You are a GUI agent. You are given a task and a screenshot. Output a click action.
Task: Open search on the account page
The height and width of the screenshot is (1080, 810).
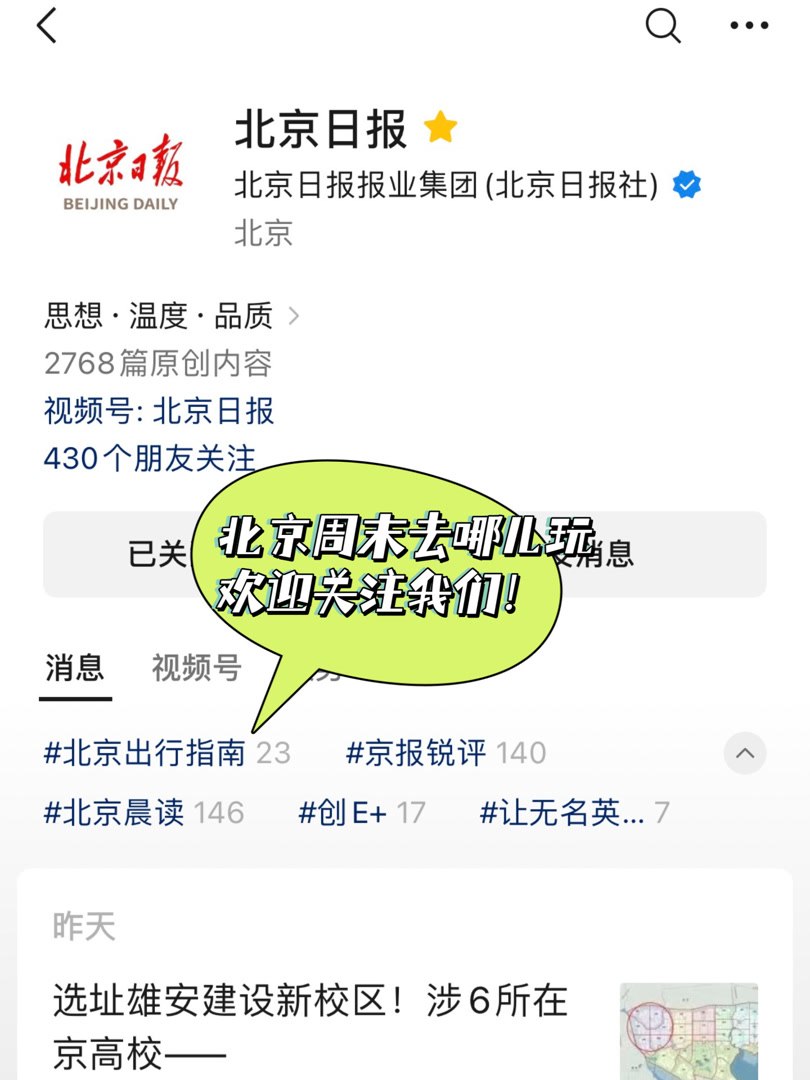[x=662, y=26]
